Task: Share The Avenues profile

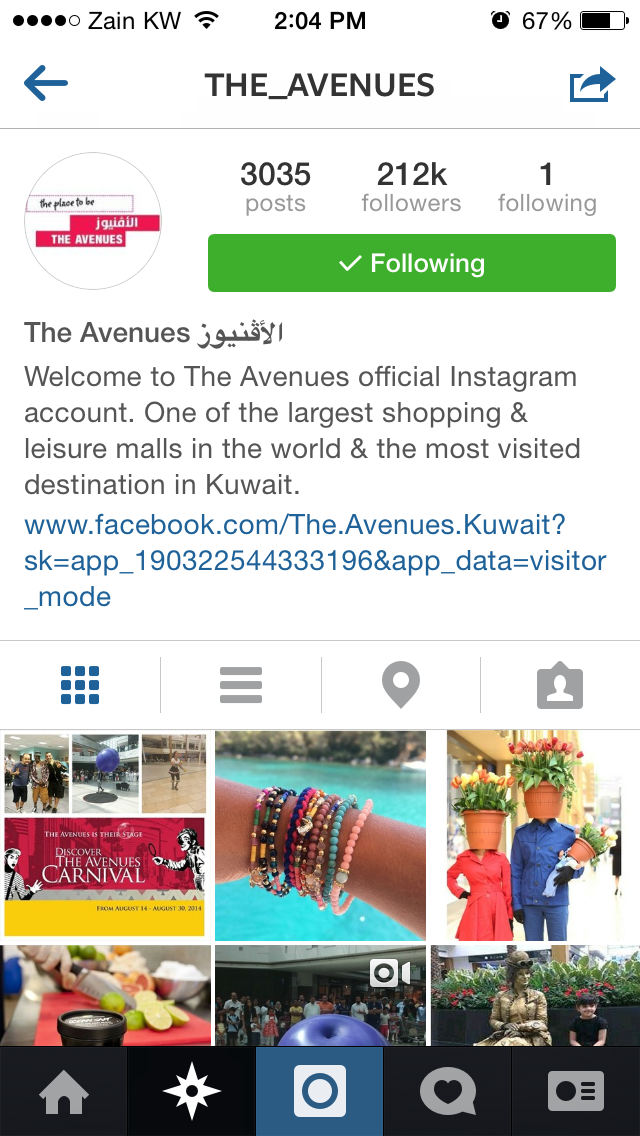Action: tap(592, 85)
